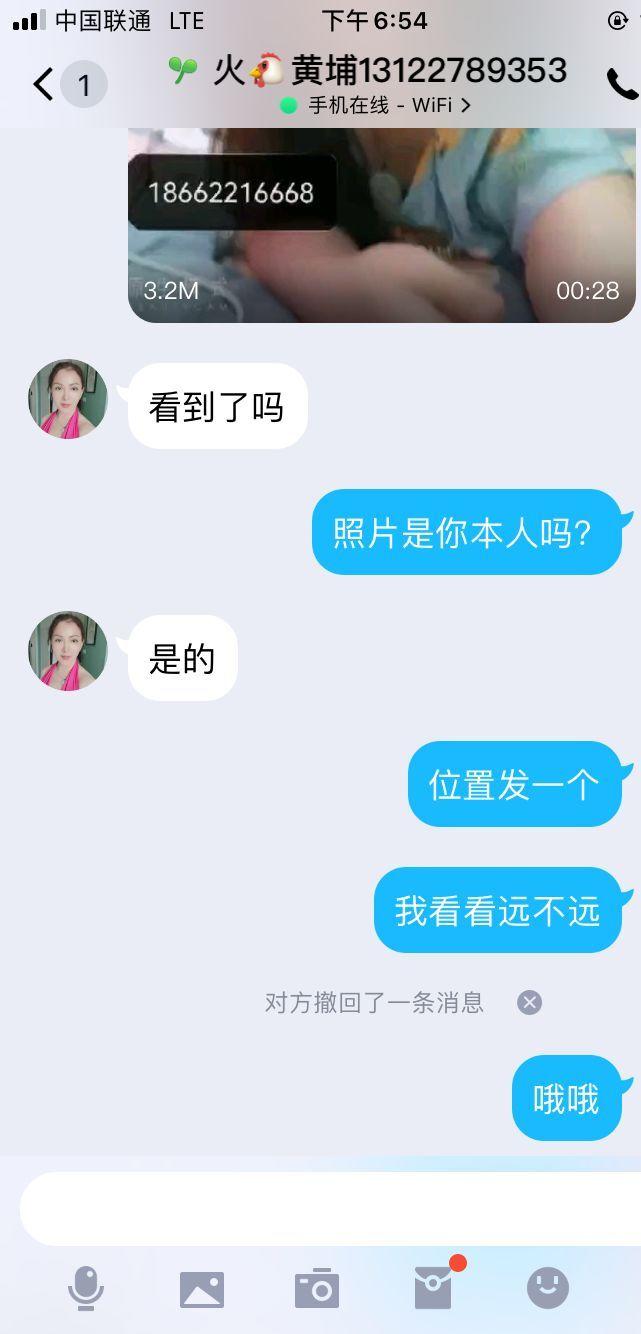
Task: Start a voice call with this contact
Action: [x=621, y=85]
